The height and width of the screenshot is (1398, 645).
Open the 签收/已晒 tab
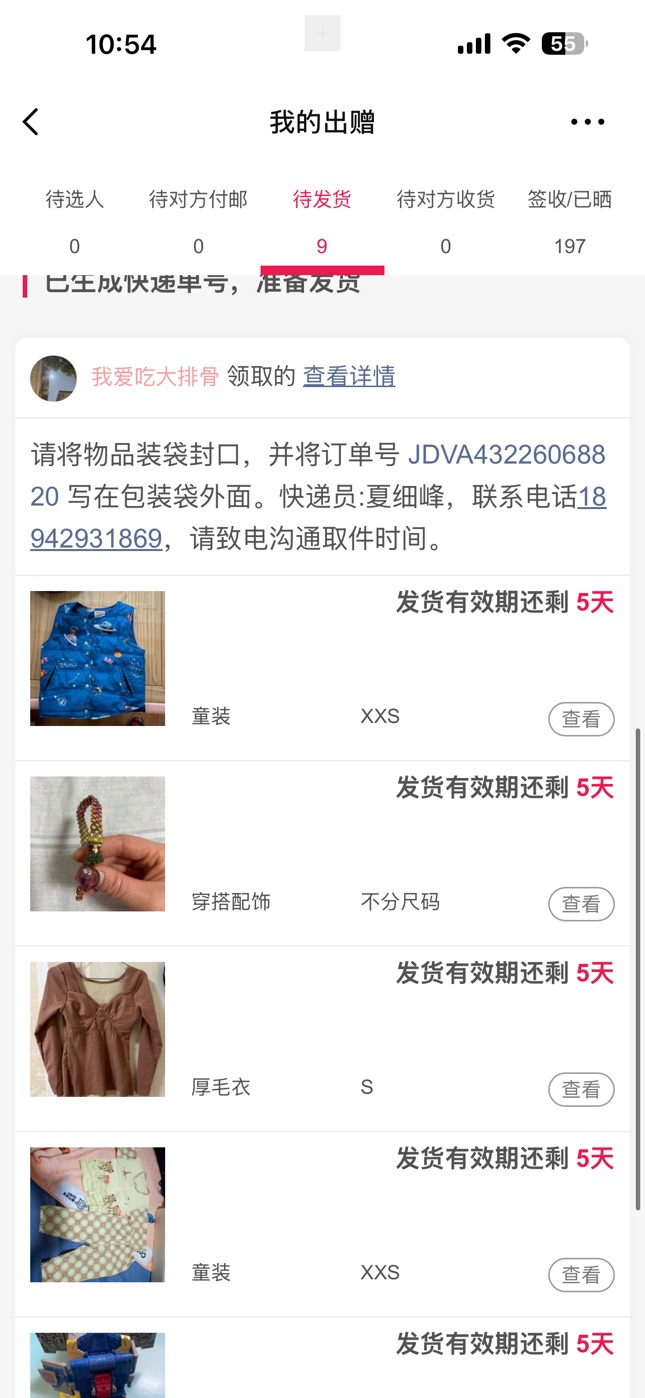[569, 220]
